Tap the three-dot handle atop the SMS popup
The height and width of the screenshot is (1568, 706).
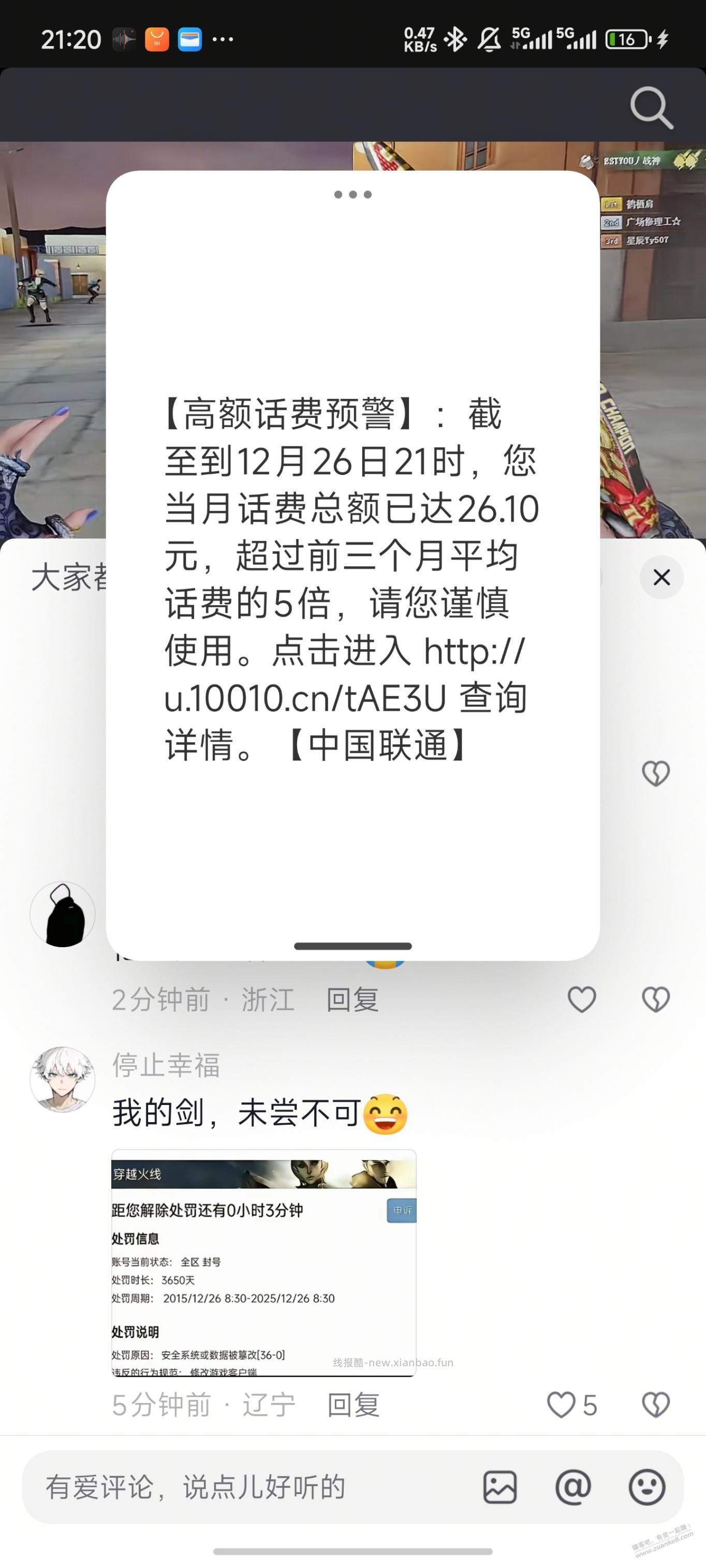click(x=352, y=196)
